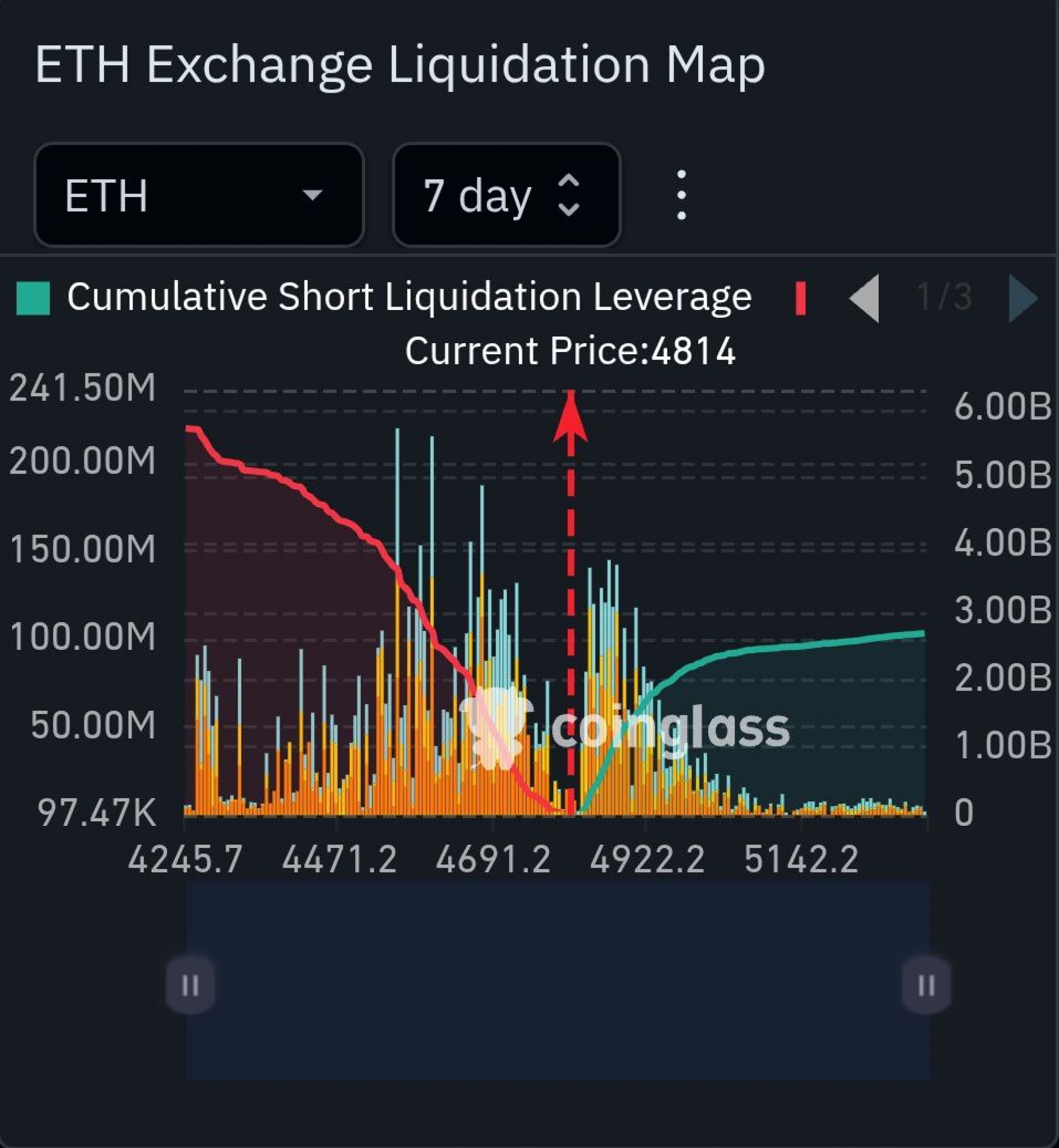Open the three-dot overflow menu
1059x1148 pixels.
pyautogui.click(x=681, y=195)
